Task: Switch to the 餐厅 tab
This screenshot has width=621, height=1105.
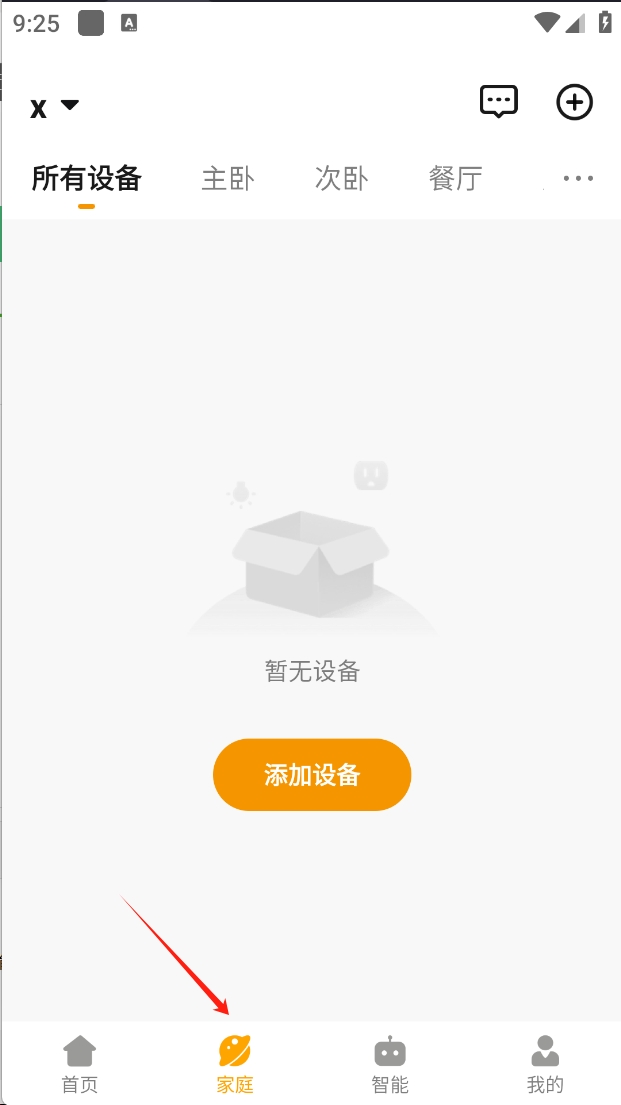Action: coord(456,179)
